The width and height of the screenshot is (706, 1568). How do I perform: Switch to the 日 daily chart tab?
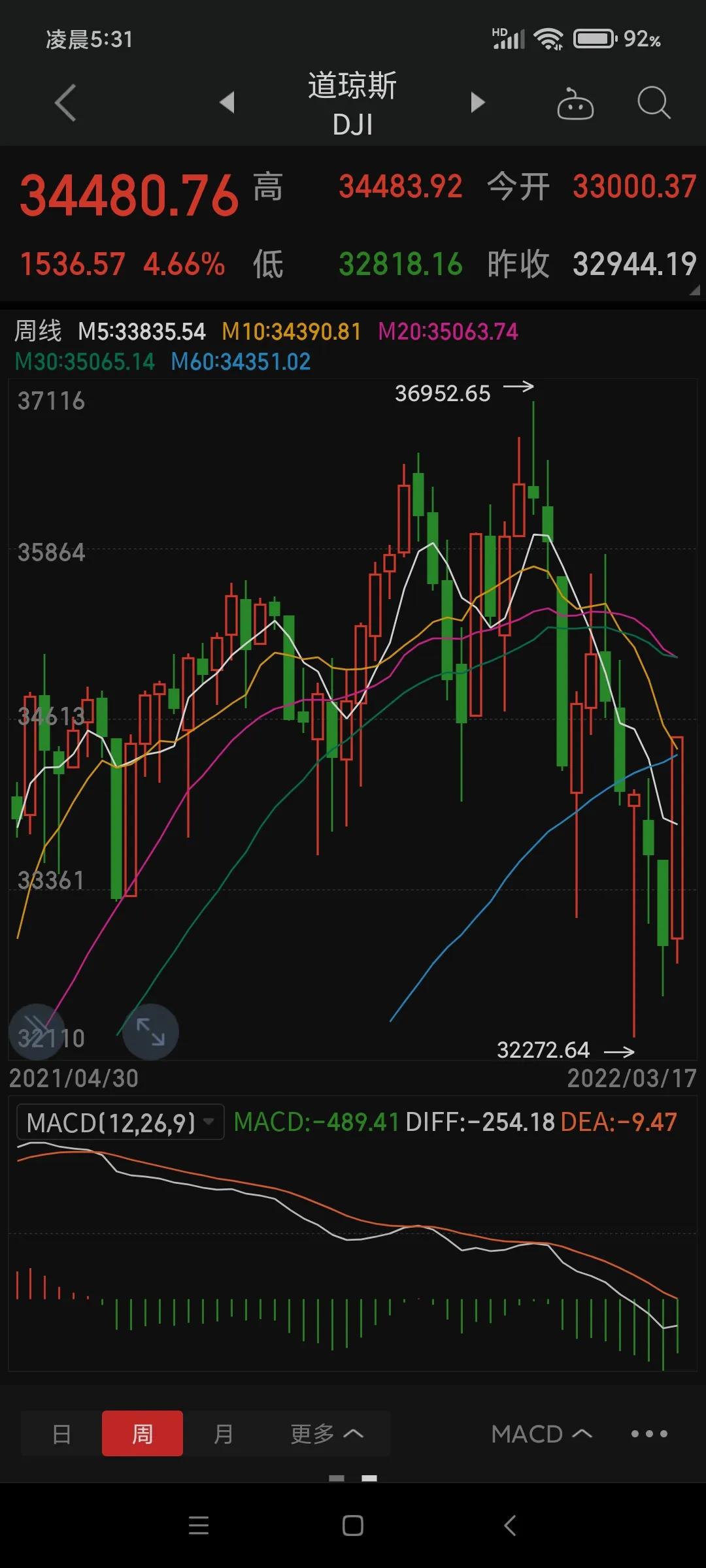click(x=61, y=1434)
